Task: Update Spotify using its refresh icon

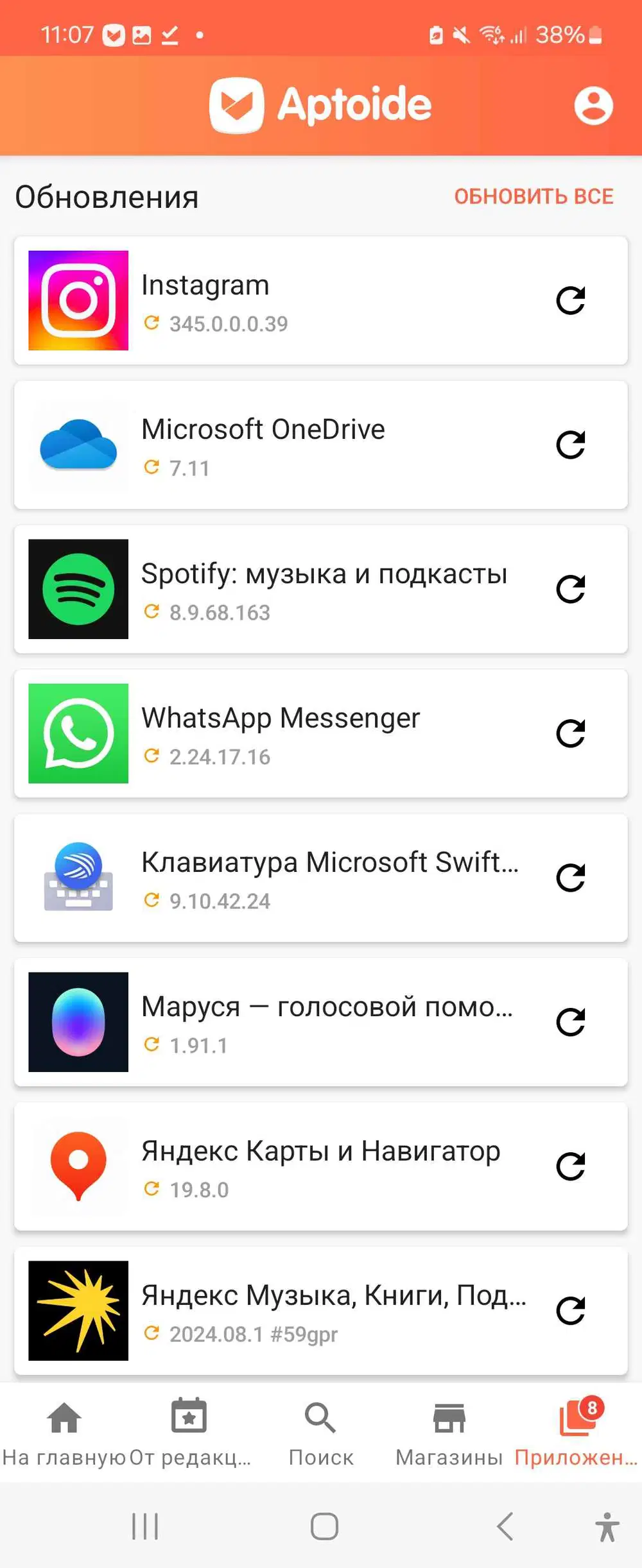Action: click(x=570, y=589)
